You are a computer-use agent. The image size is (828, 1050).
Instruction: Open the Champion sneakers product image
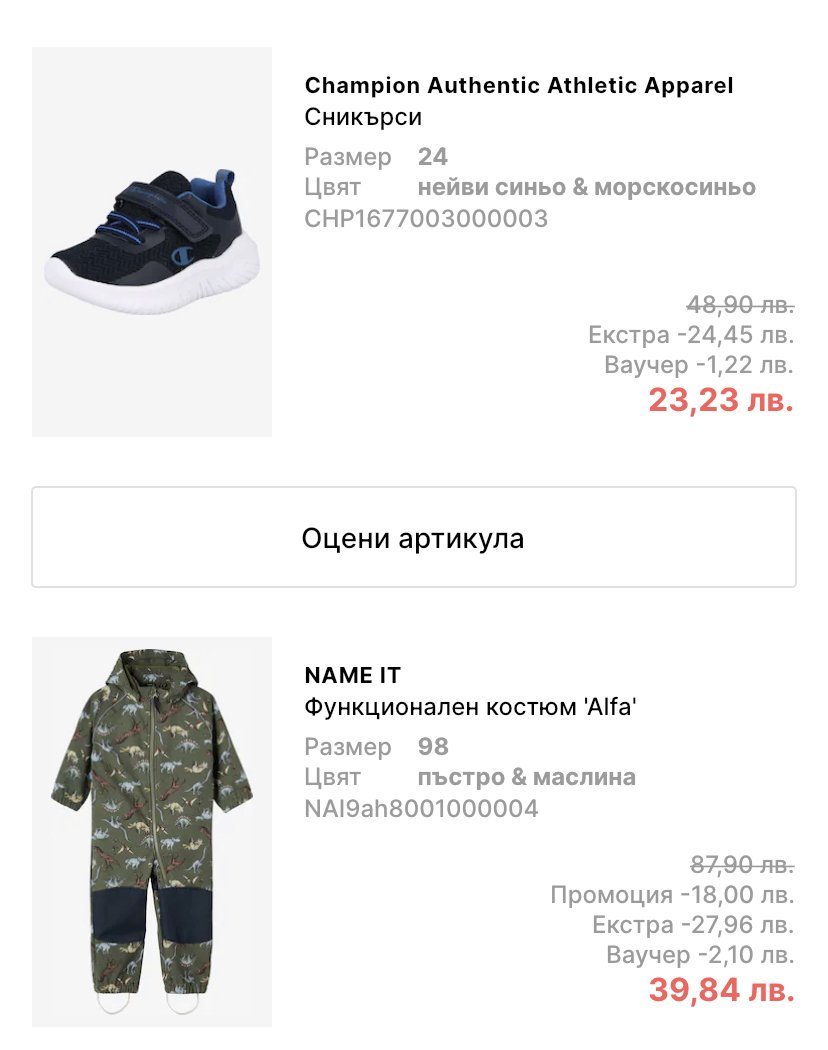point(152,242)
